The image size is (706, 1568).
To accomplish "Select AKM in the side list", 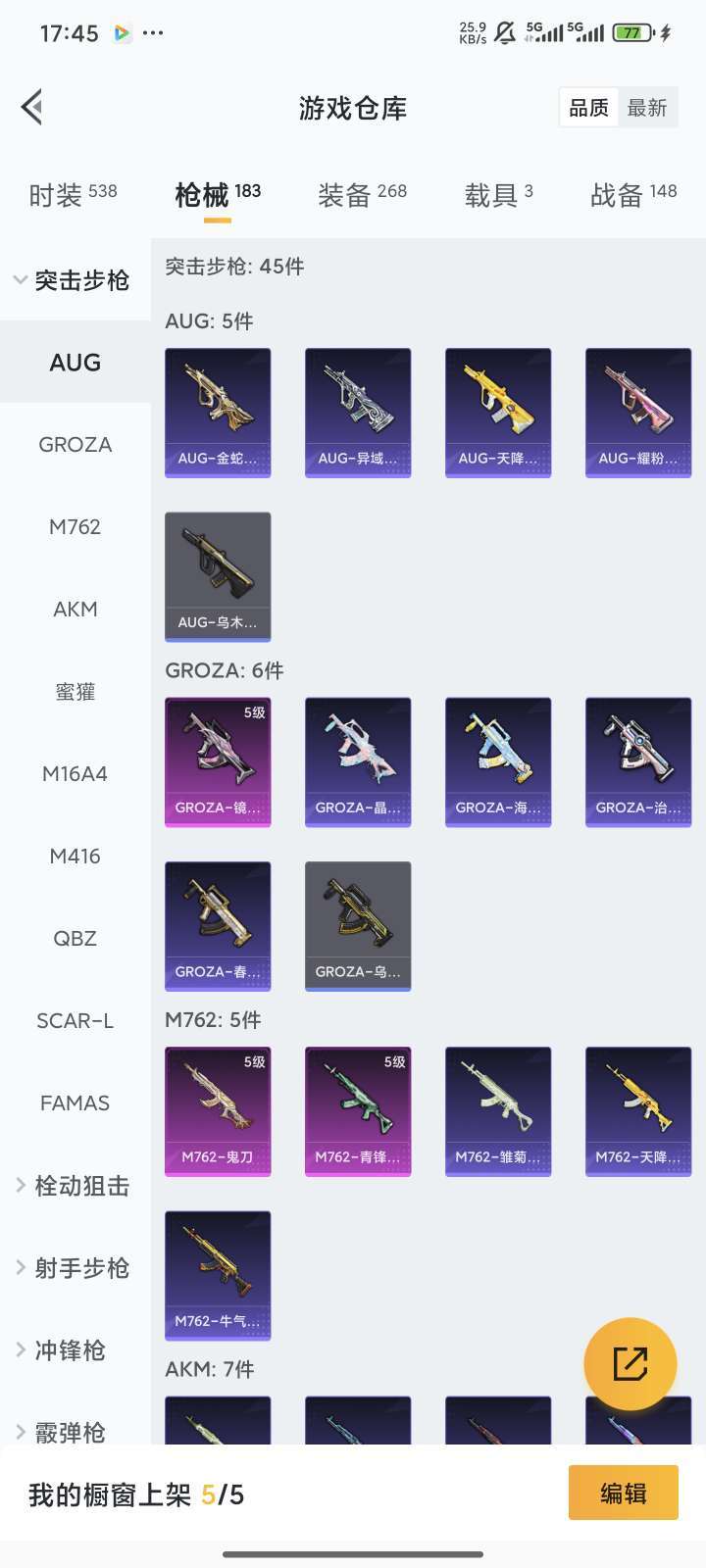I will coord(76,610).
